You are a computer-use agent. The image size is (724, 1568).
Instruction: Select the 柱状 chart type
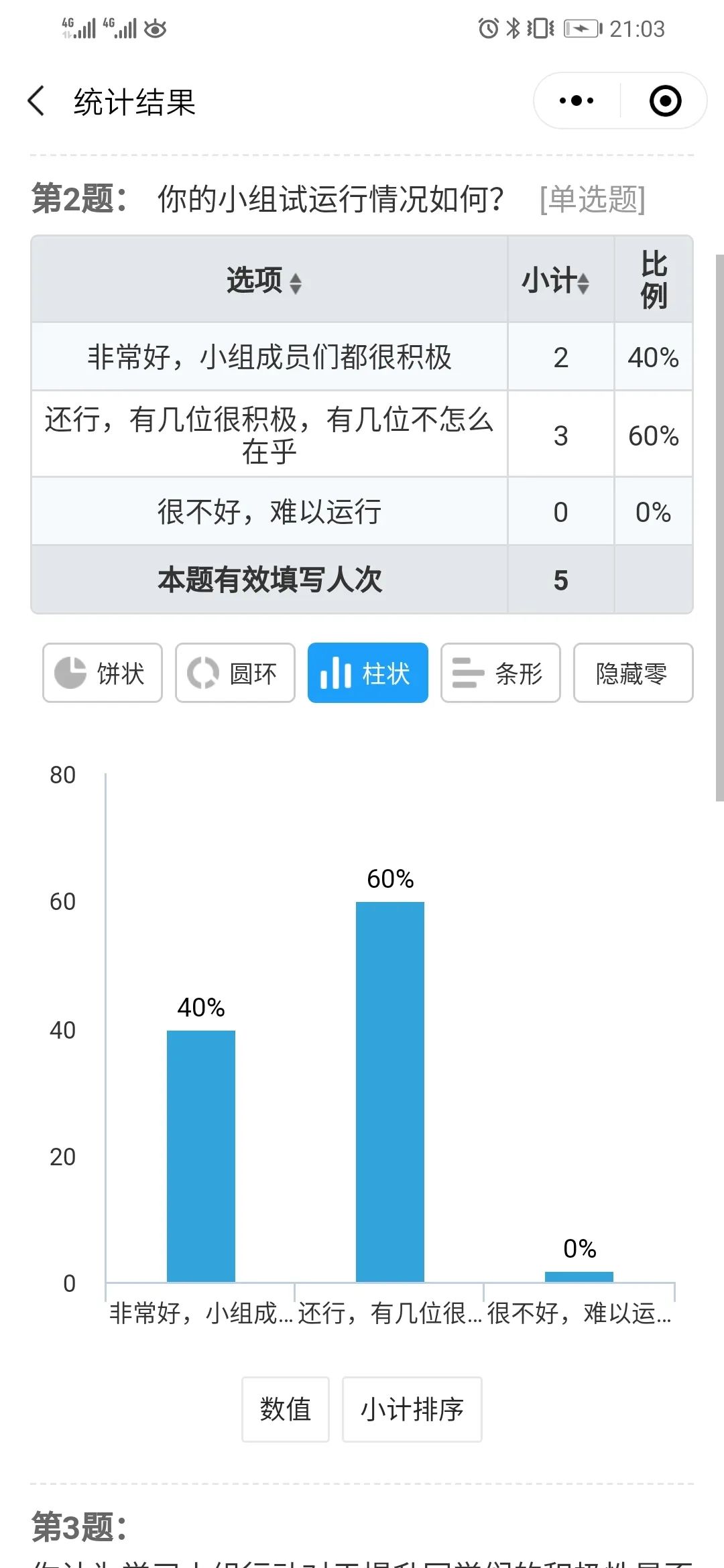click(367, 673)
